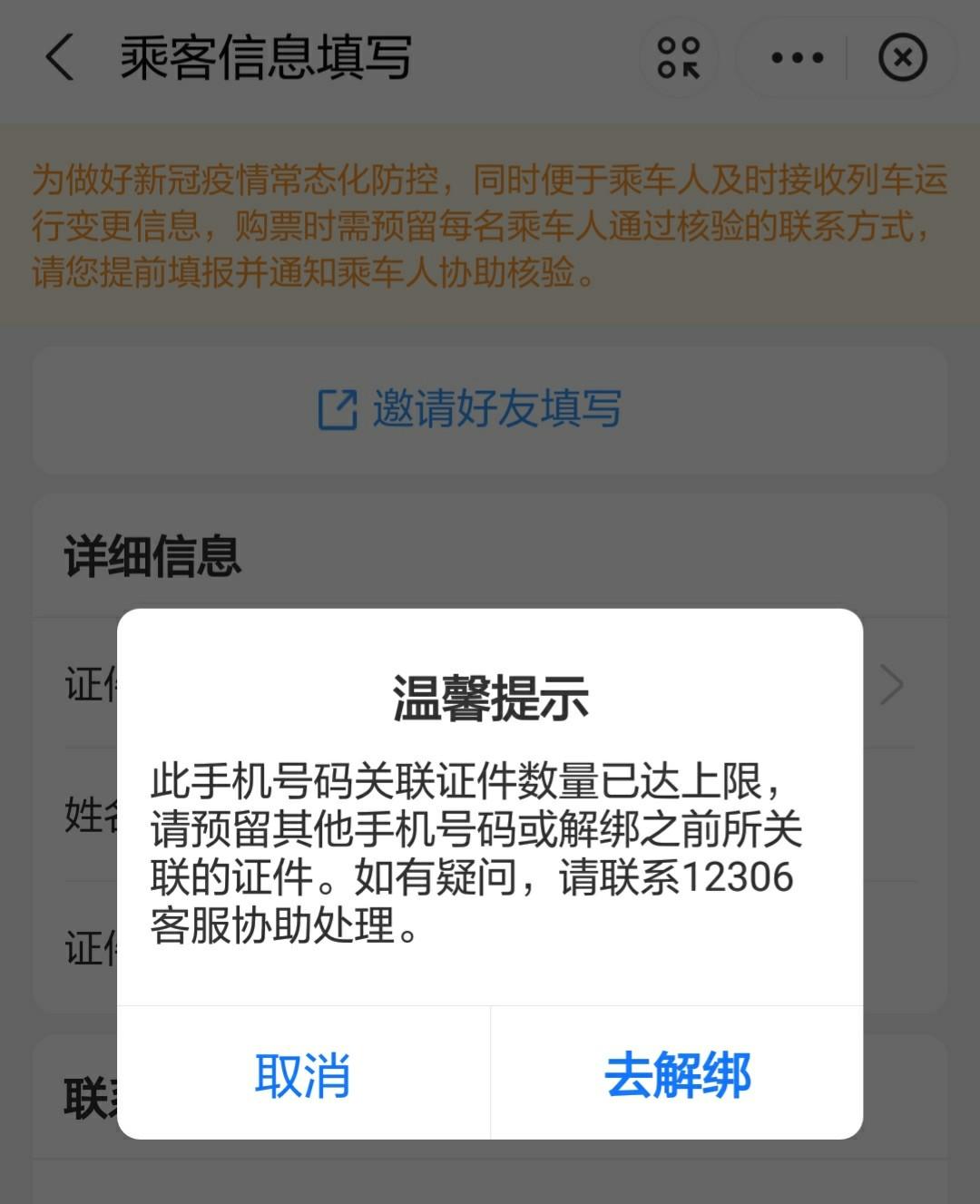Close the mini program with X icon
The image size is (980, 1204).
[x=902, y=58]
